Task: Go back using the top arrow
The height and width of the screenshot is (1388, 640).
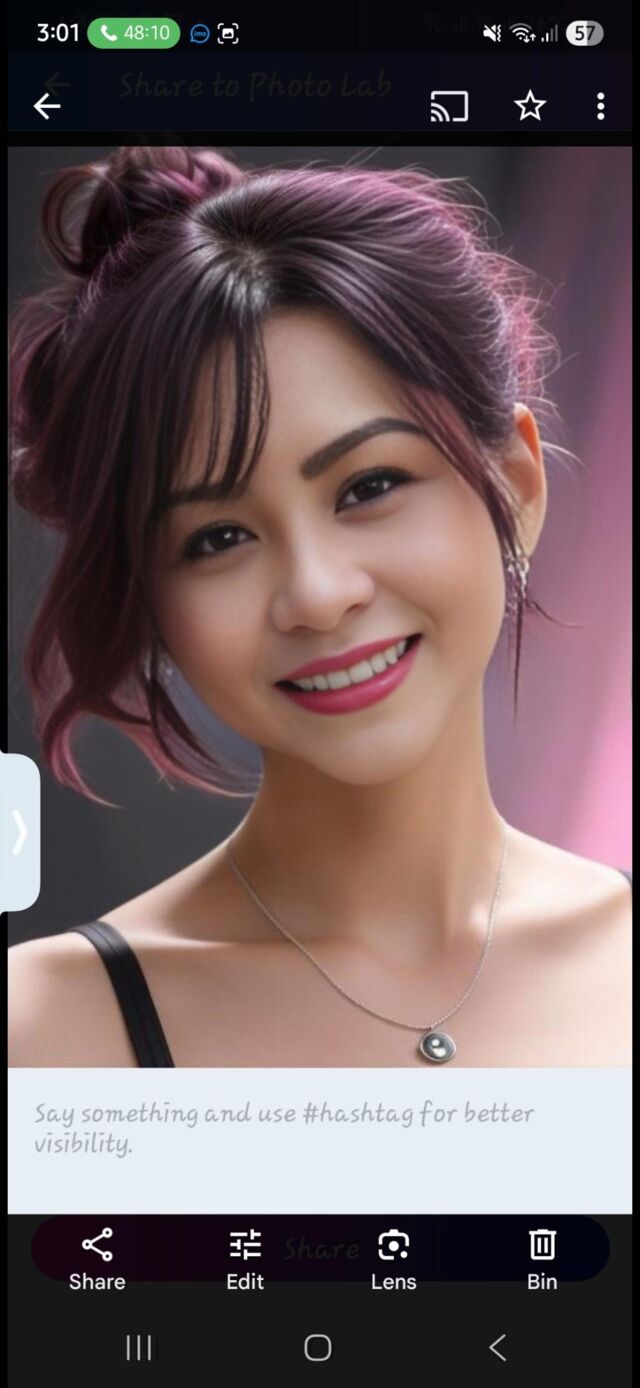Action: click(47, 106)
